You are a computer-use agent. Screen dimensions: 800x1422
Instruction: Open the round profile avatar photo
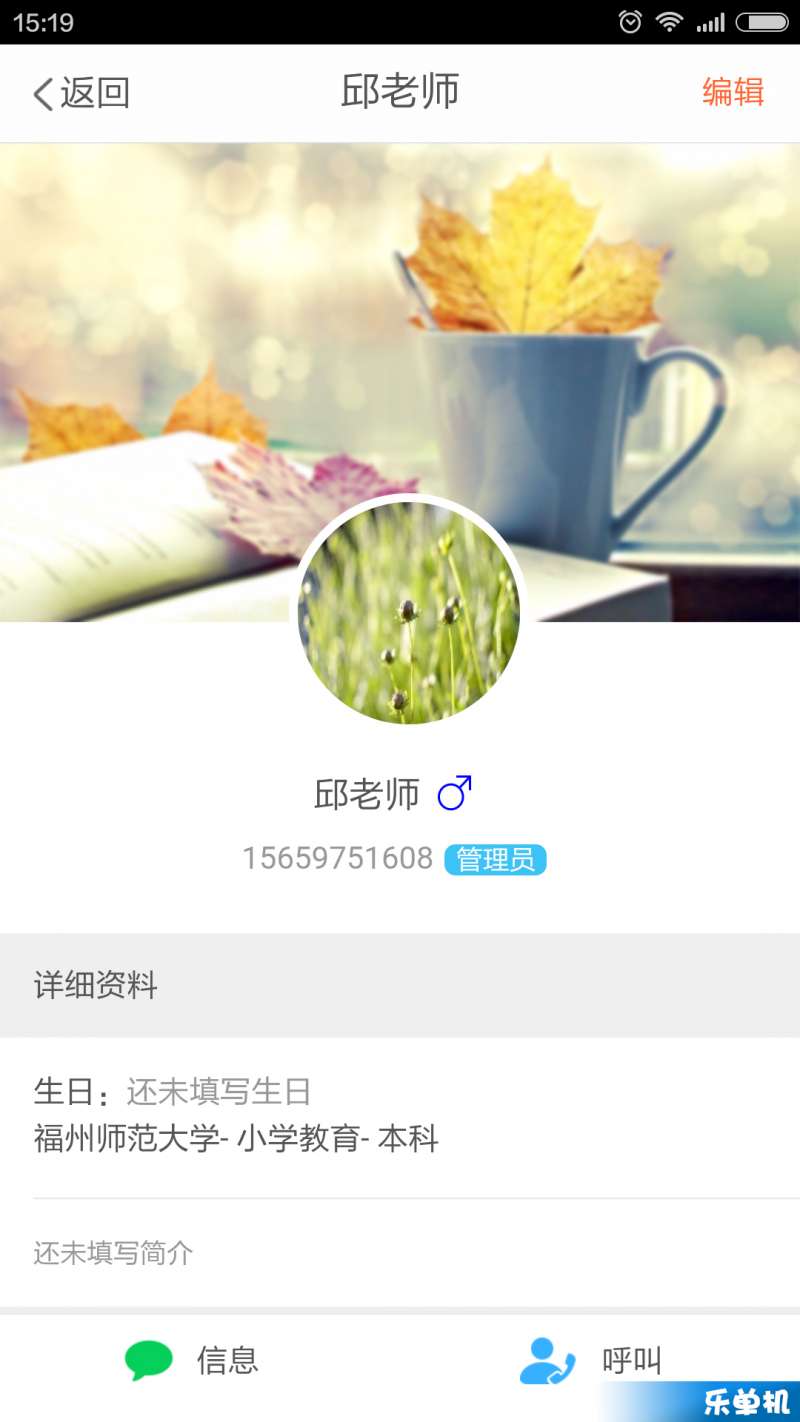pyautogui.click(x=409, y=612)
